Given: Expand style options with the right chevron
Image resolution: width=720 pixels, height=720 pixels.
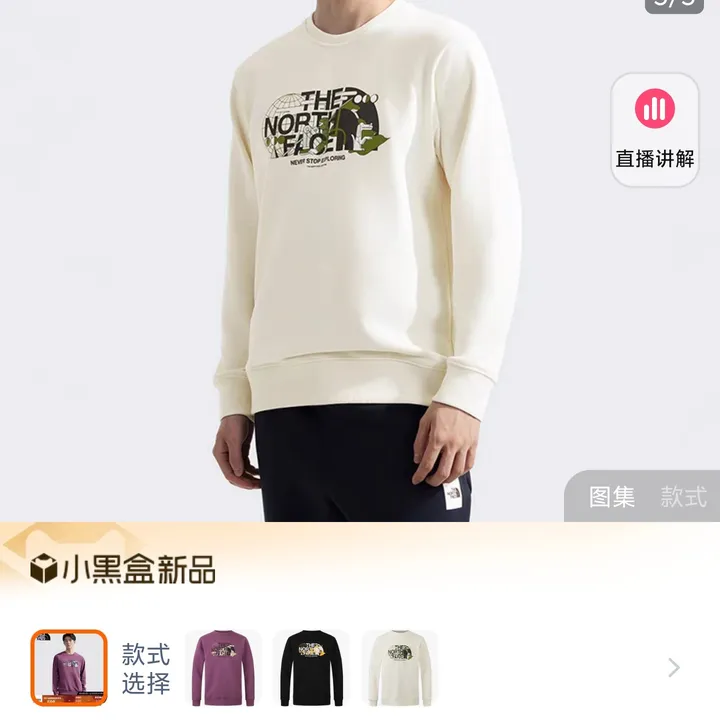Looking at the screenshot, I should point(674,667).
